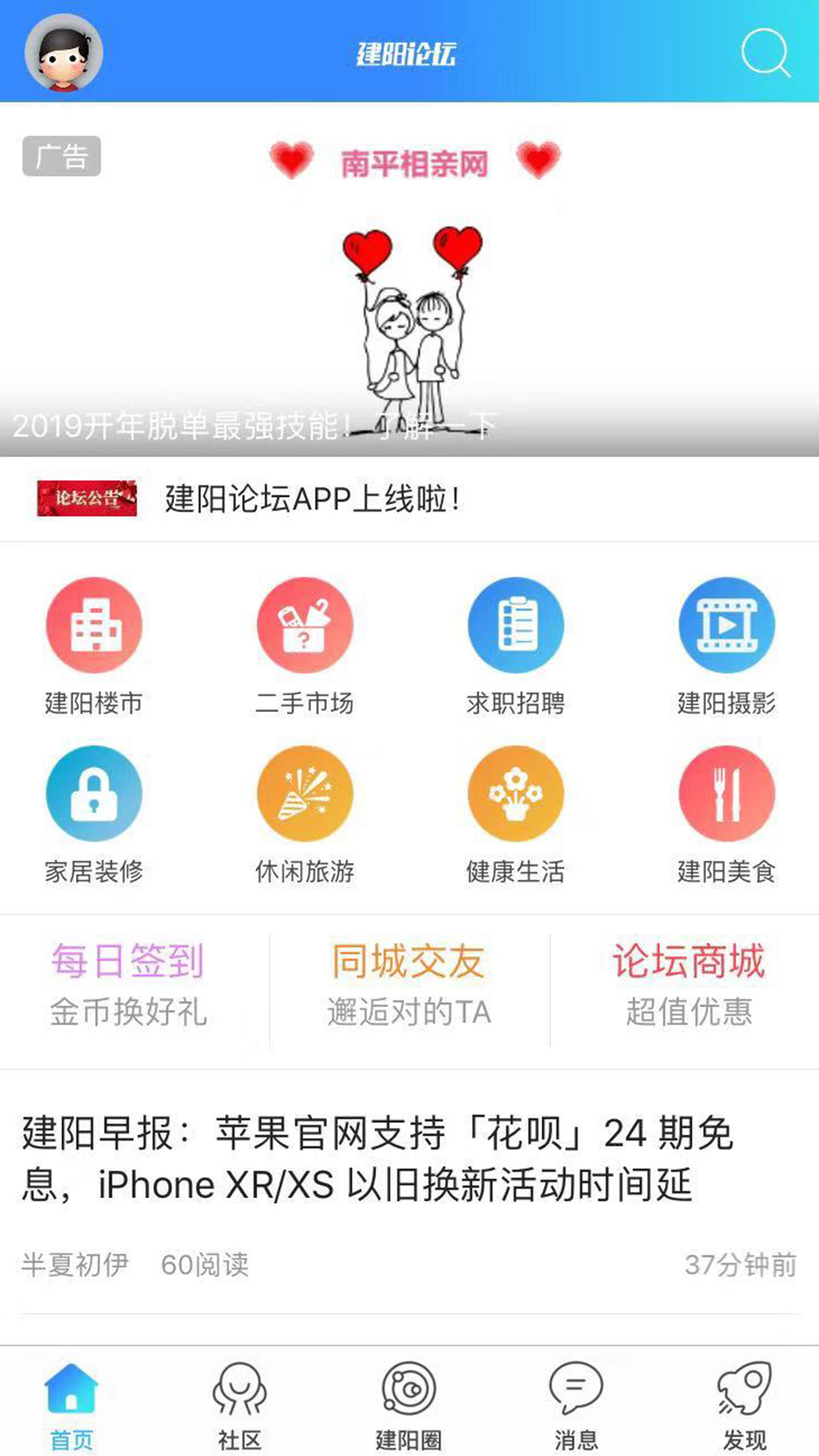Open 建阳楼市 category
Screen dimensions: 819x1456
94,645
